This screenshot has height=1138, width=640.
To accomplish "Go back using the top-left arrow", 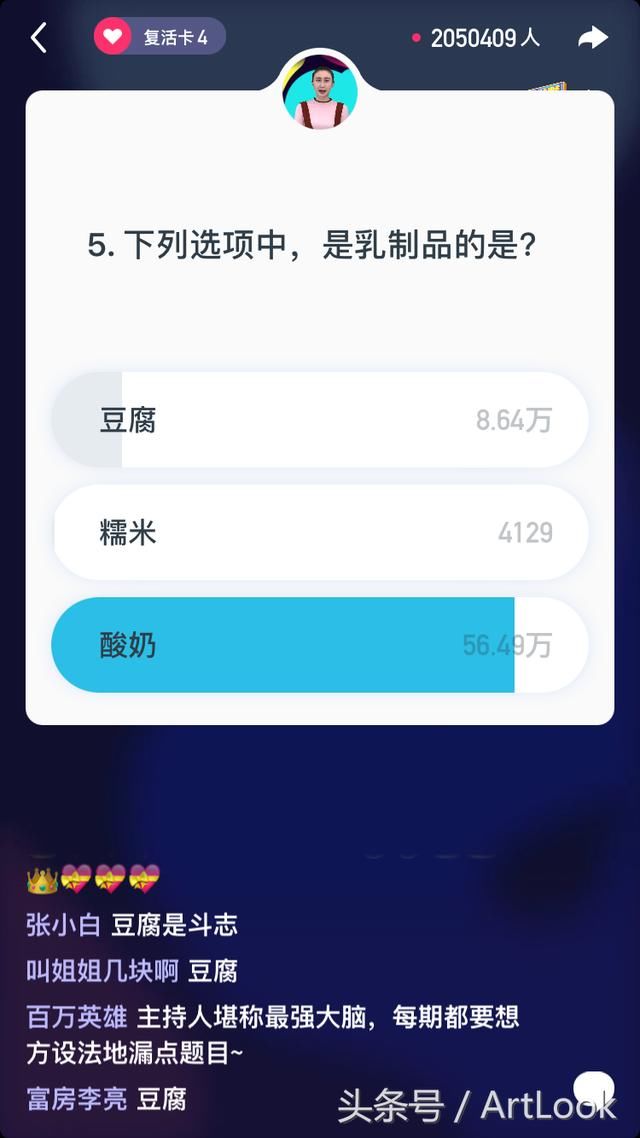I will (x=39, y=38).
